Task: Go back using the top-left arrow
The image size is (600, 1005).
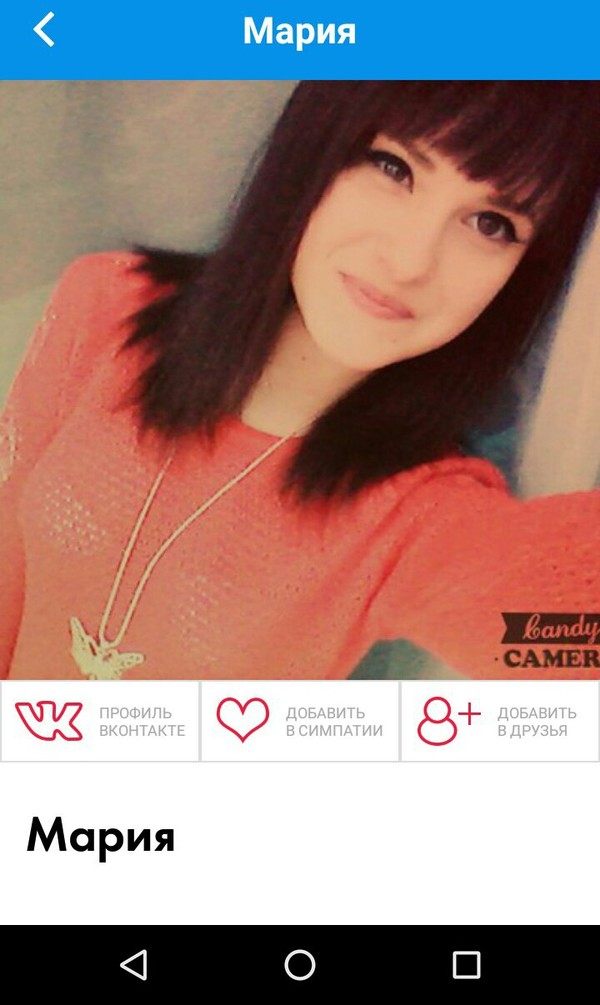Action: click(x=44, y=30)
